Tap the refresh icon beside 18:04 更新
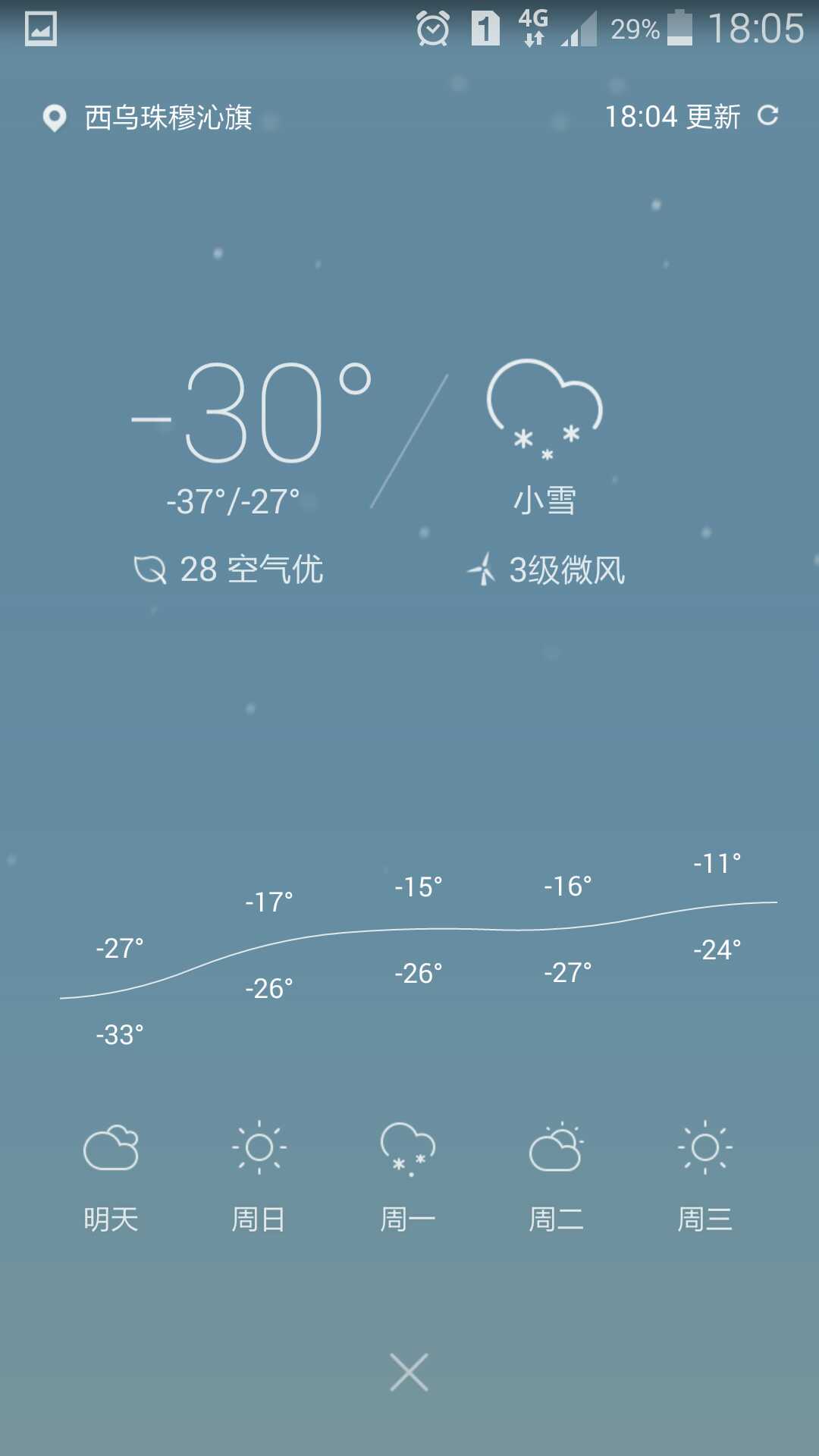 [768, 115]
